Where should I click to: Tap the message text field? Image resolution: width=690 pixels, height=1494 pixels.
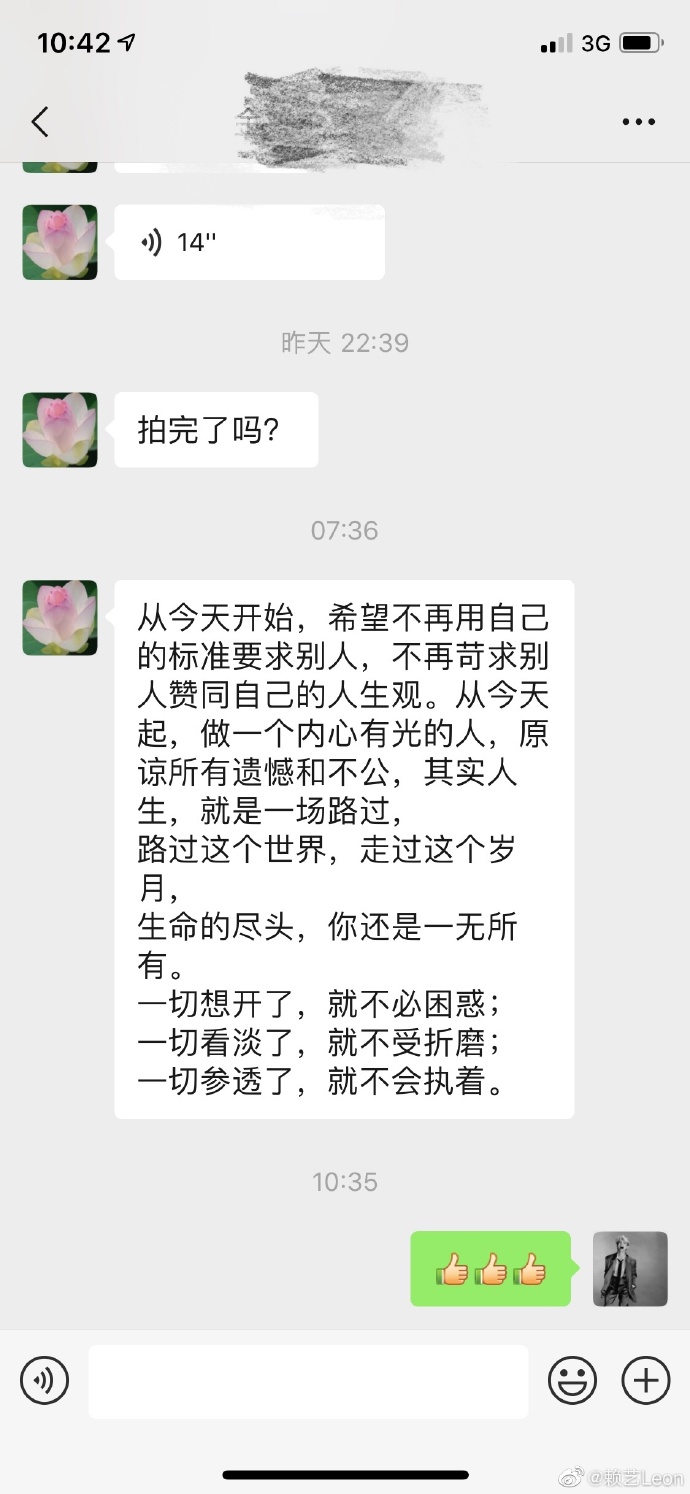pos(308,1381)
